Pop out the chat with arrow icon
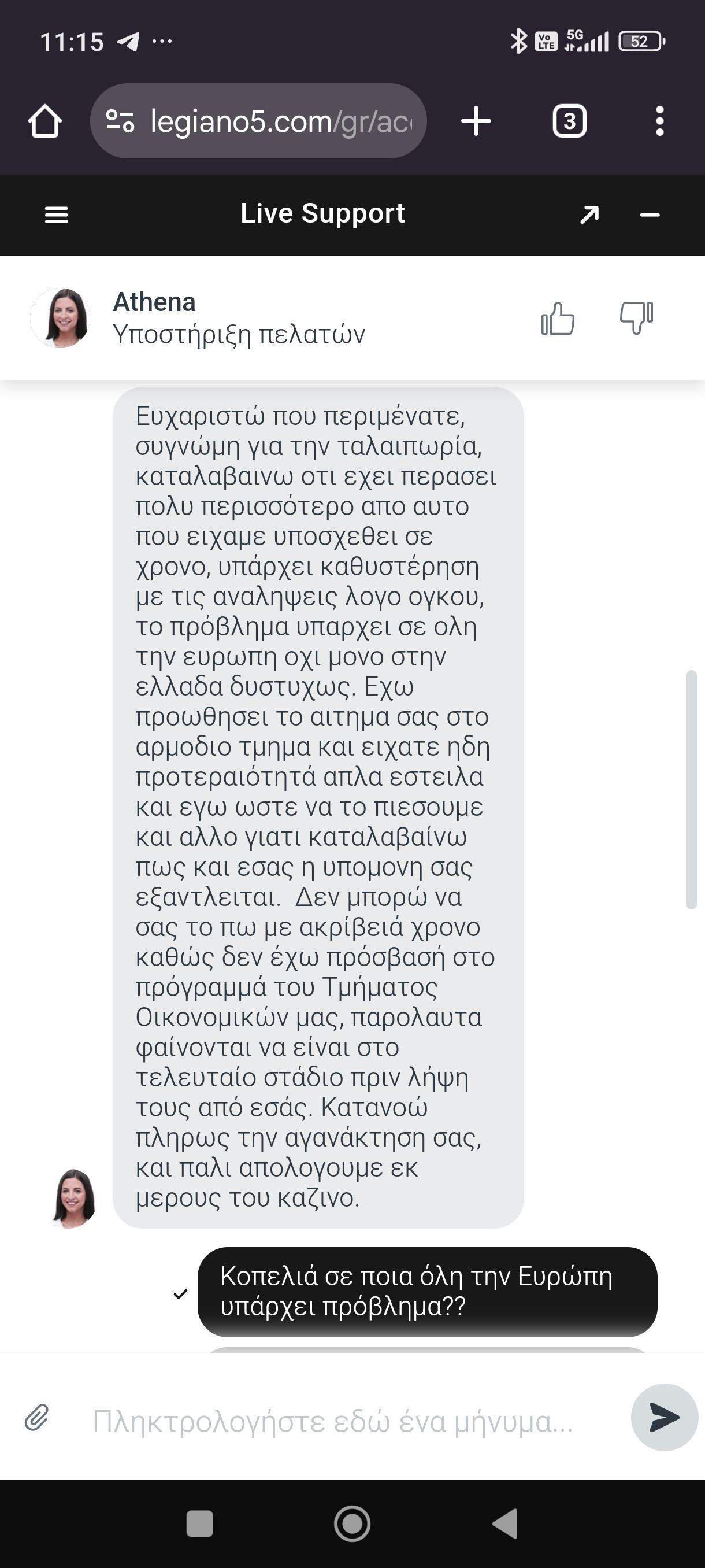The image size is (705, 1568). 589,215
